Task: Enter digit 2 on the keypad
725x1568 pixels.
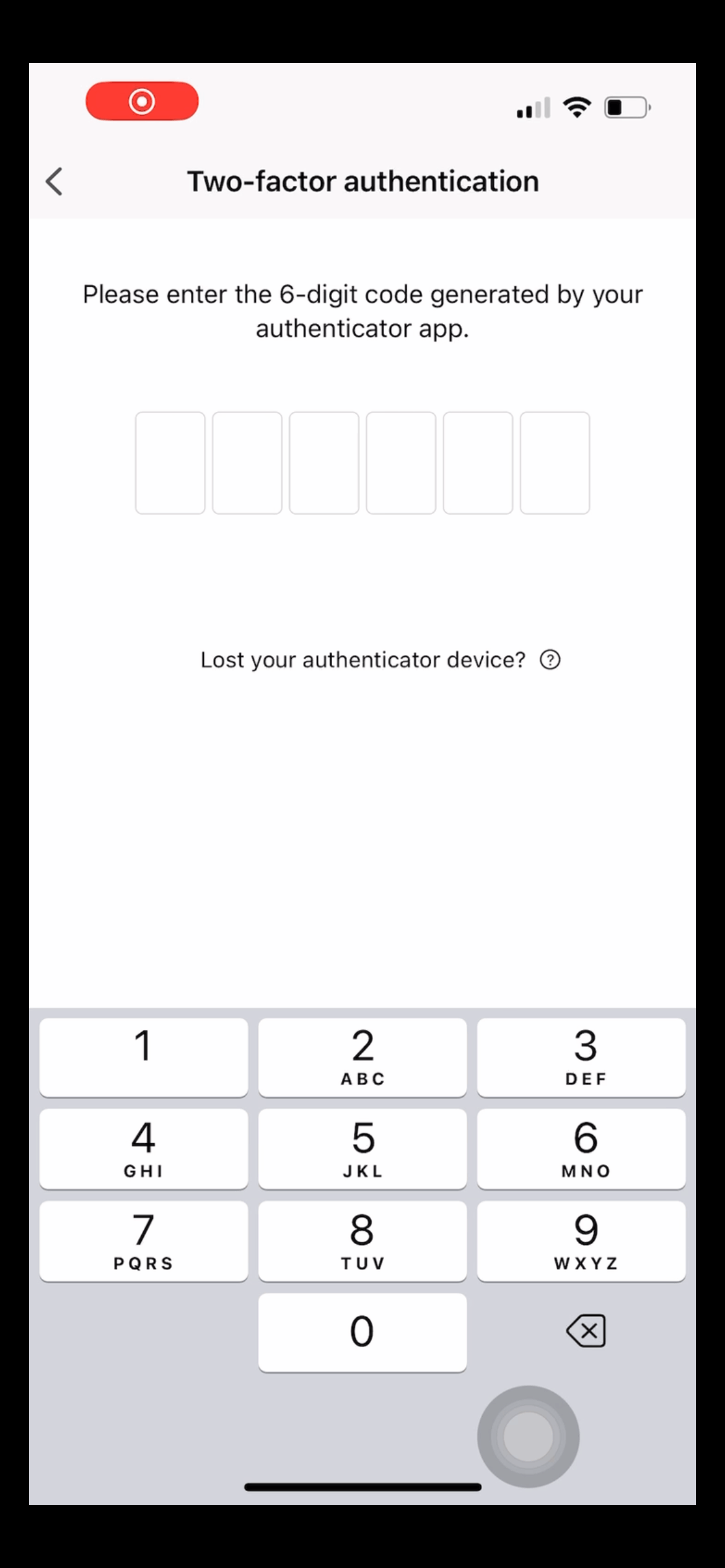Action: [362, 1058]
